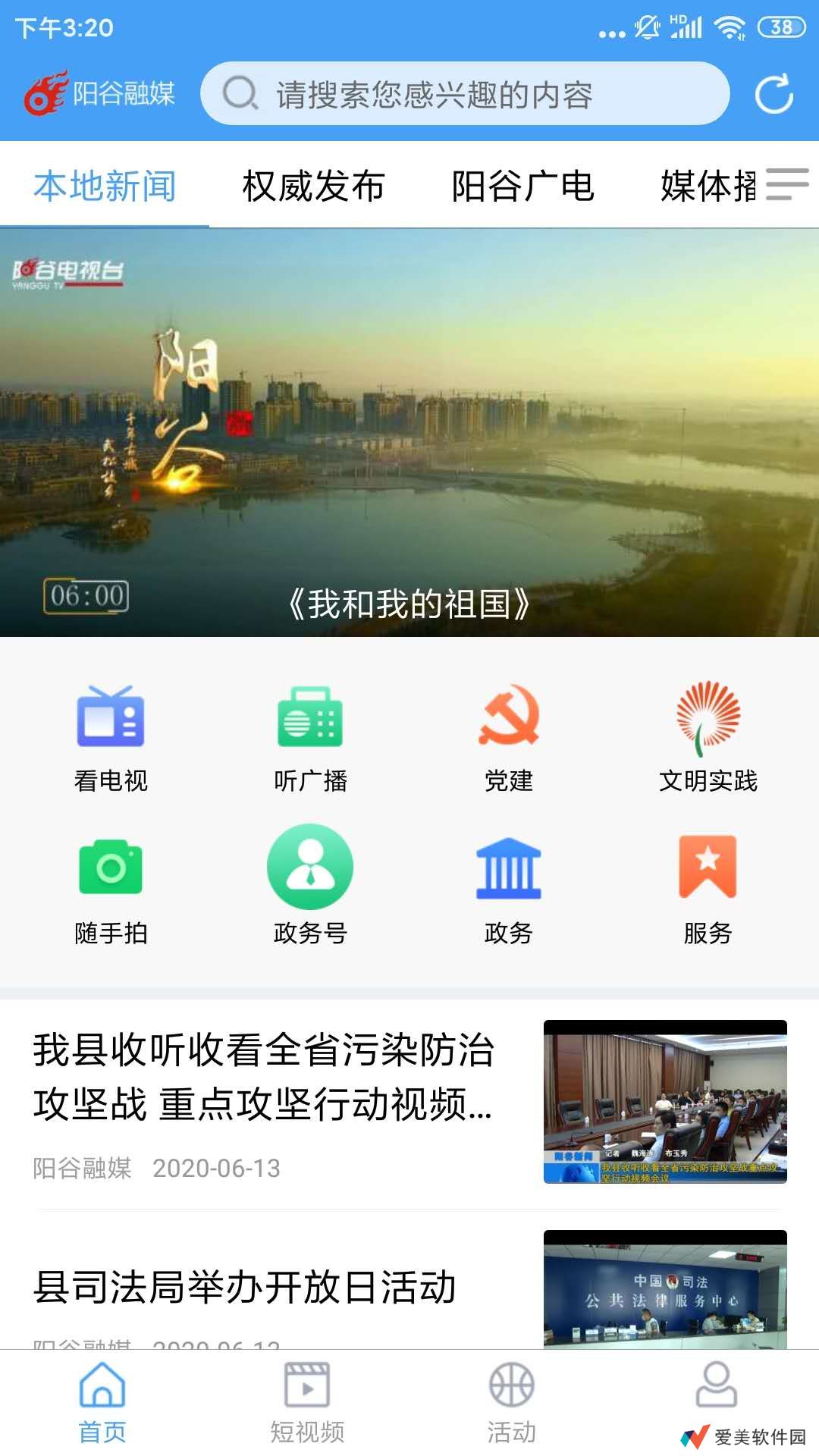Tap the refresh icon beside the search bar
This screenshot has width=819, height=1456.
click(772, 95)
